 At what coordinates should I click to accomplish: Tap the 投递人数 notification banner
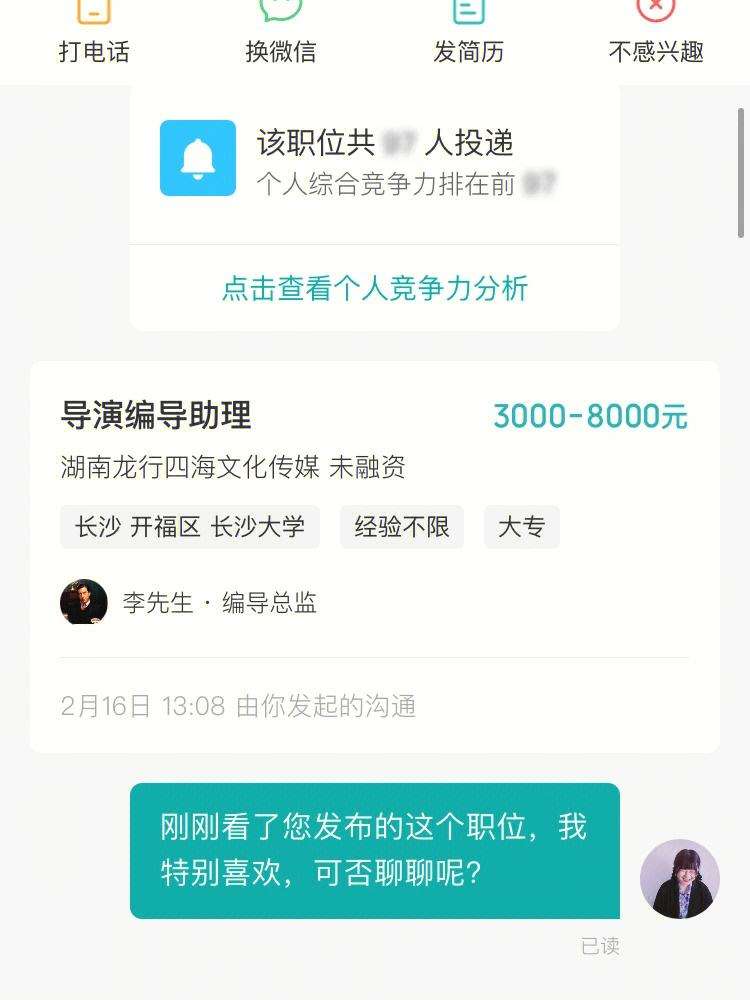pos(375,160)
